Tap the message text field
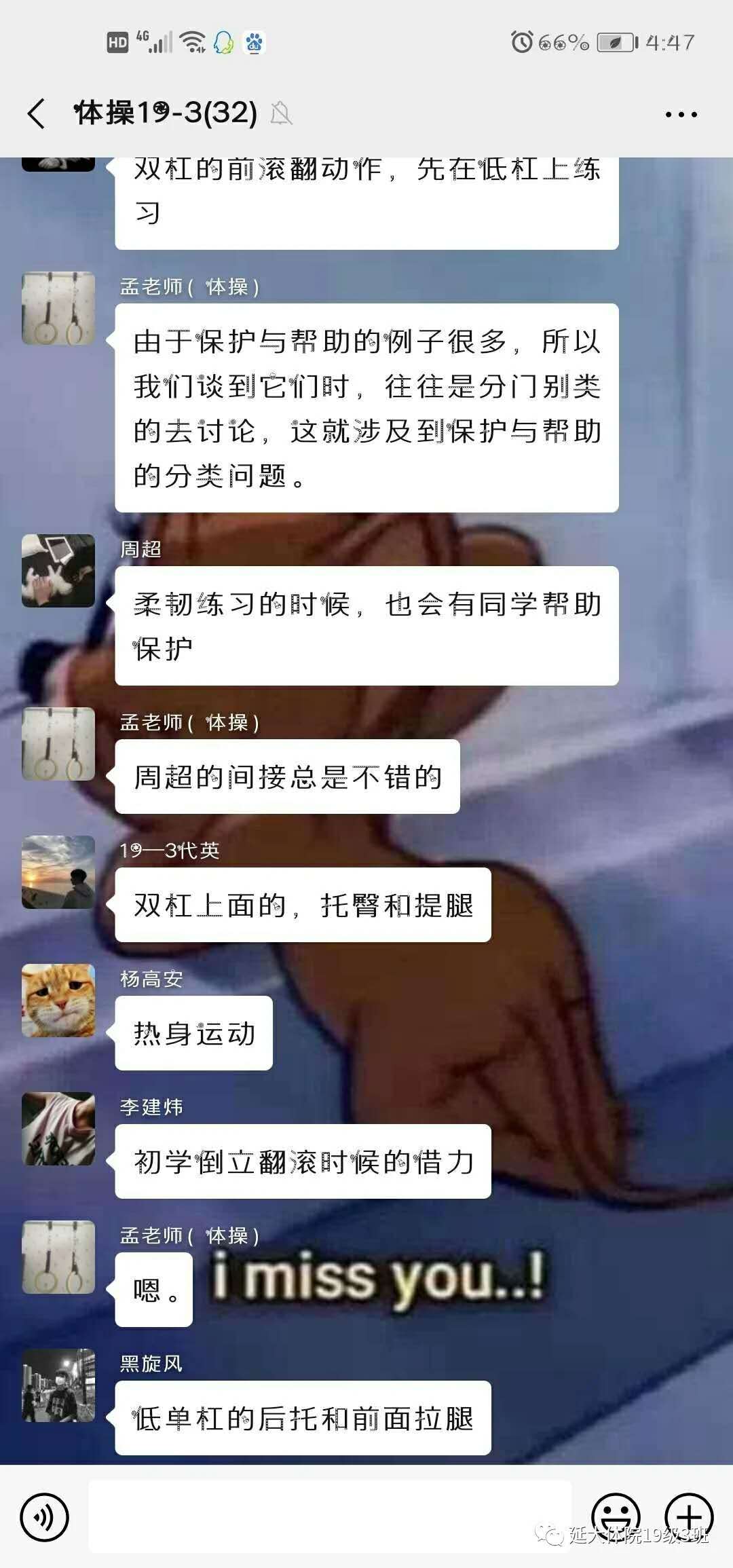Screen dimensions: 733x1568 point(330,1517)
